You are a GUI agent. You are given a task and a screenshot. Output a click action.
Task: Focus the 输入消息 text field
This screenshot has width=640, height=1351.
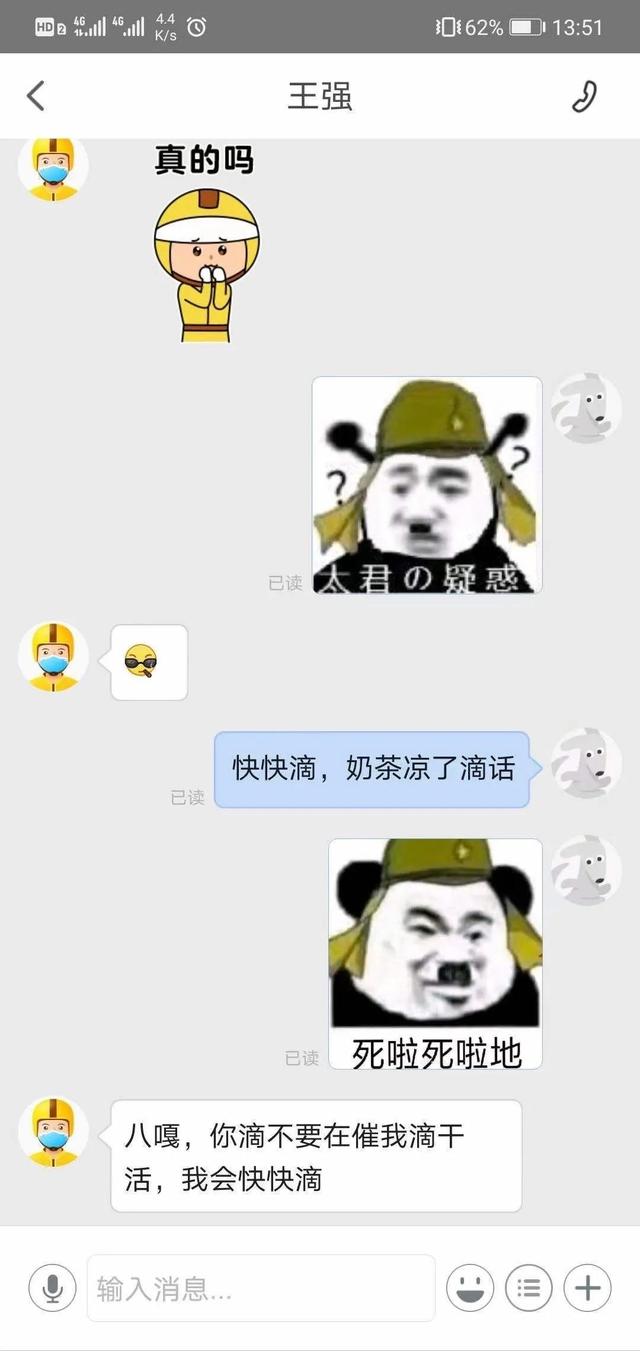261,1288
